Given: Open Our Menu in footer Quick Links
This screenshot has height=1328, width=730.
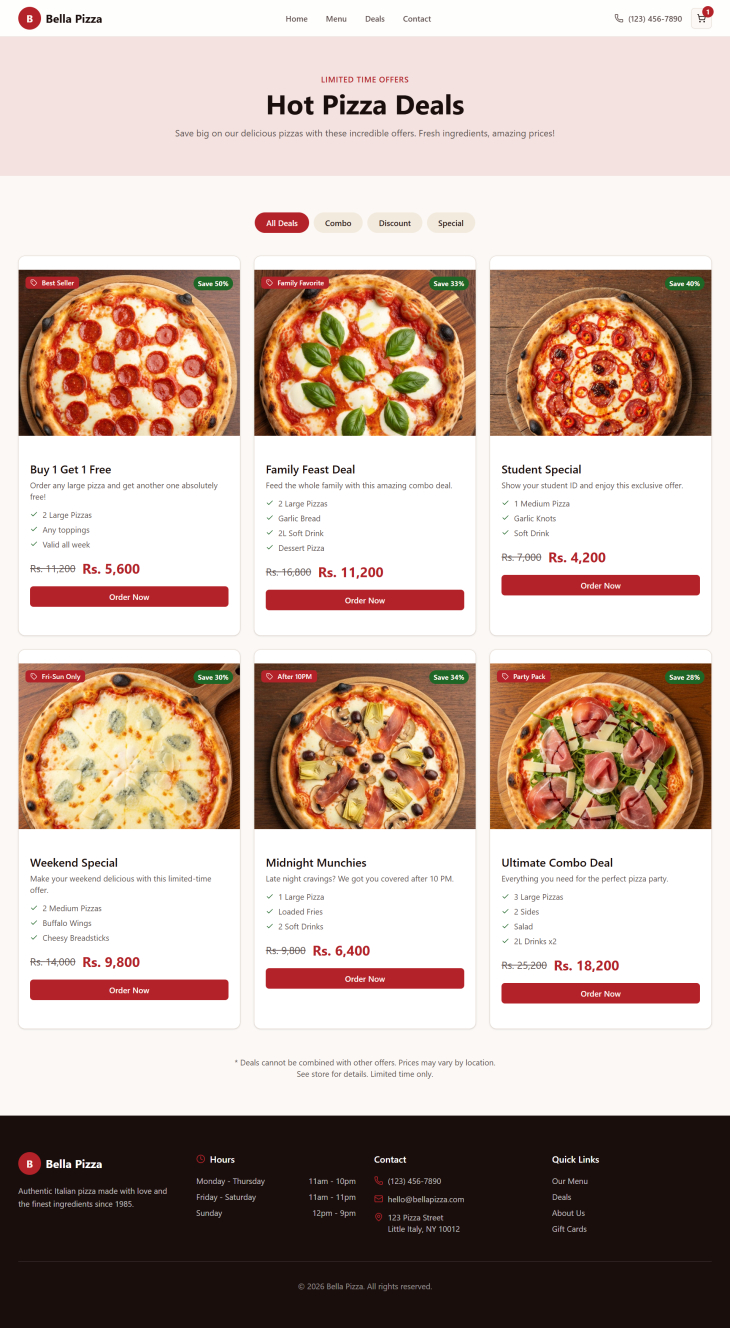Looking at the screenshot, I should pyautogui.click(x=570, y=1181).
